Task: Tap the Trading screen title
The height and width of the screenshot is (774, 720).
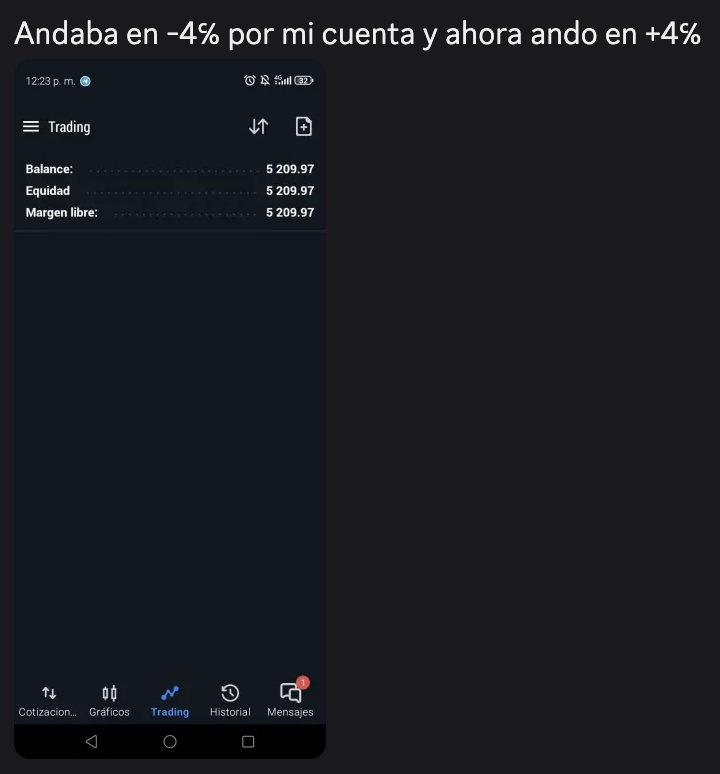Action: pyautogui.click(x=68, y=126)
